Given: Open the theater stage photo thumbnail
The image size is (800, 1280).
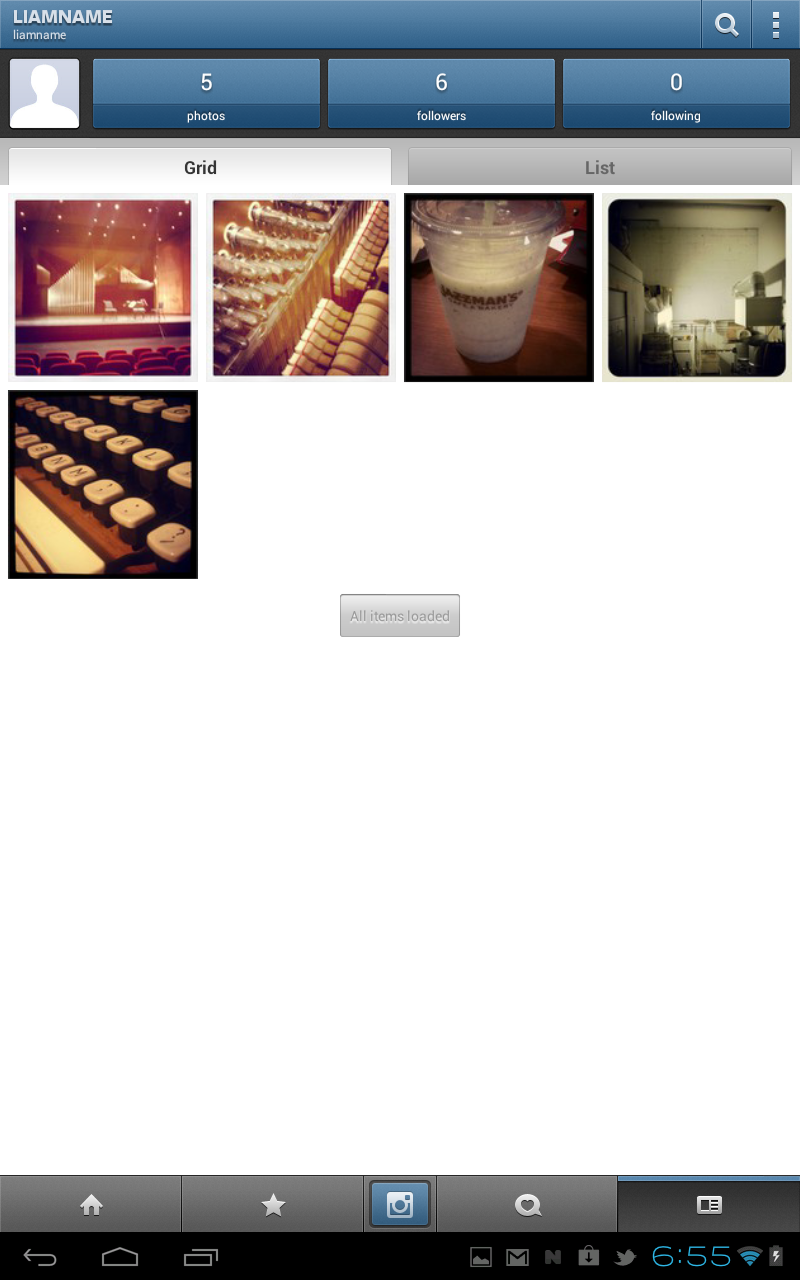Looking at the screenshot, I should (x=103, y=287).
